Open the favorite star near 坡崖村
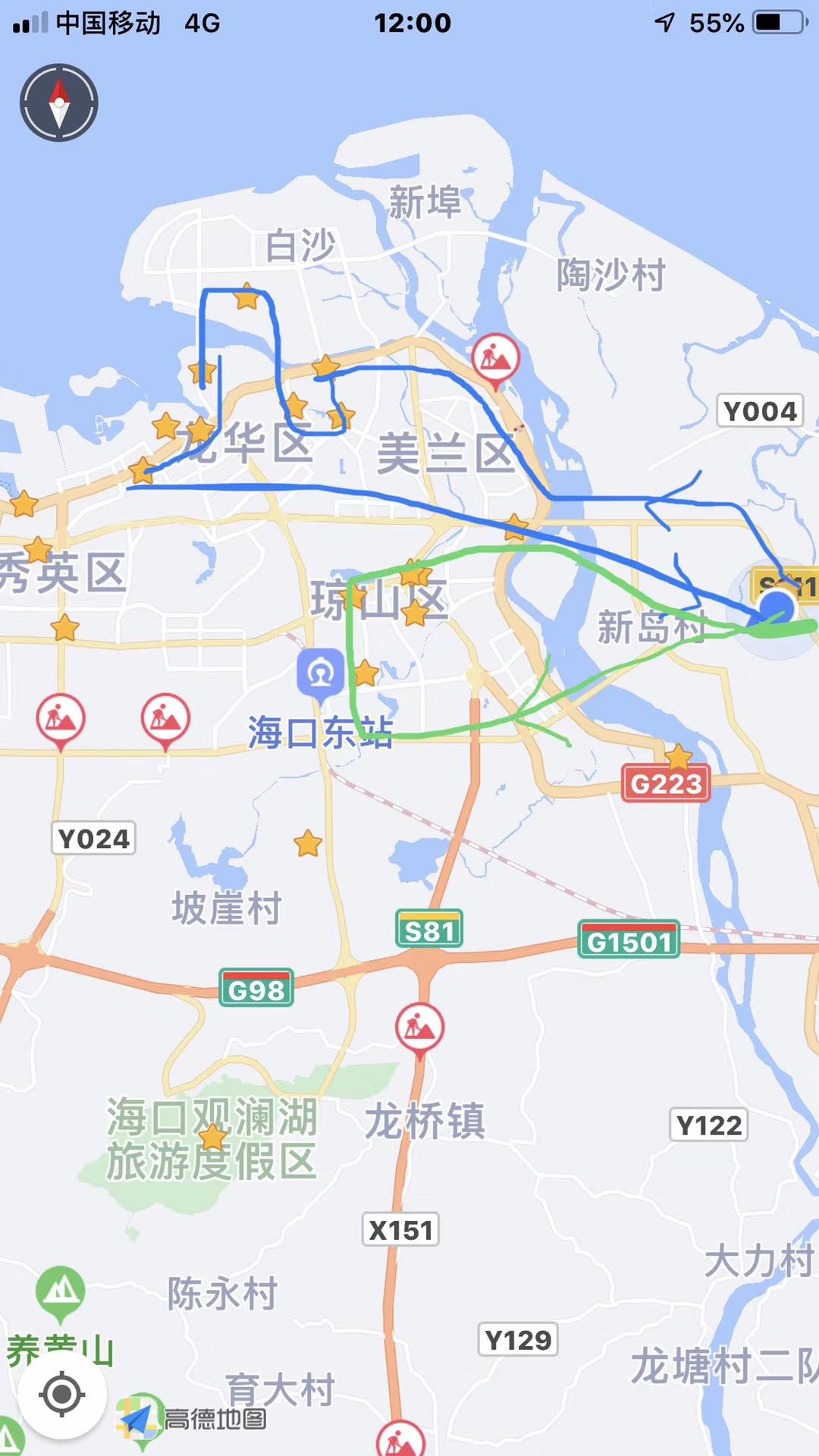The width and height of the screenshot is (819, 1456). [x=308, y=843]
